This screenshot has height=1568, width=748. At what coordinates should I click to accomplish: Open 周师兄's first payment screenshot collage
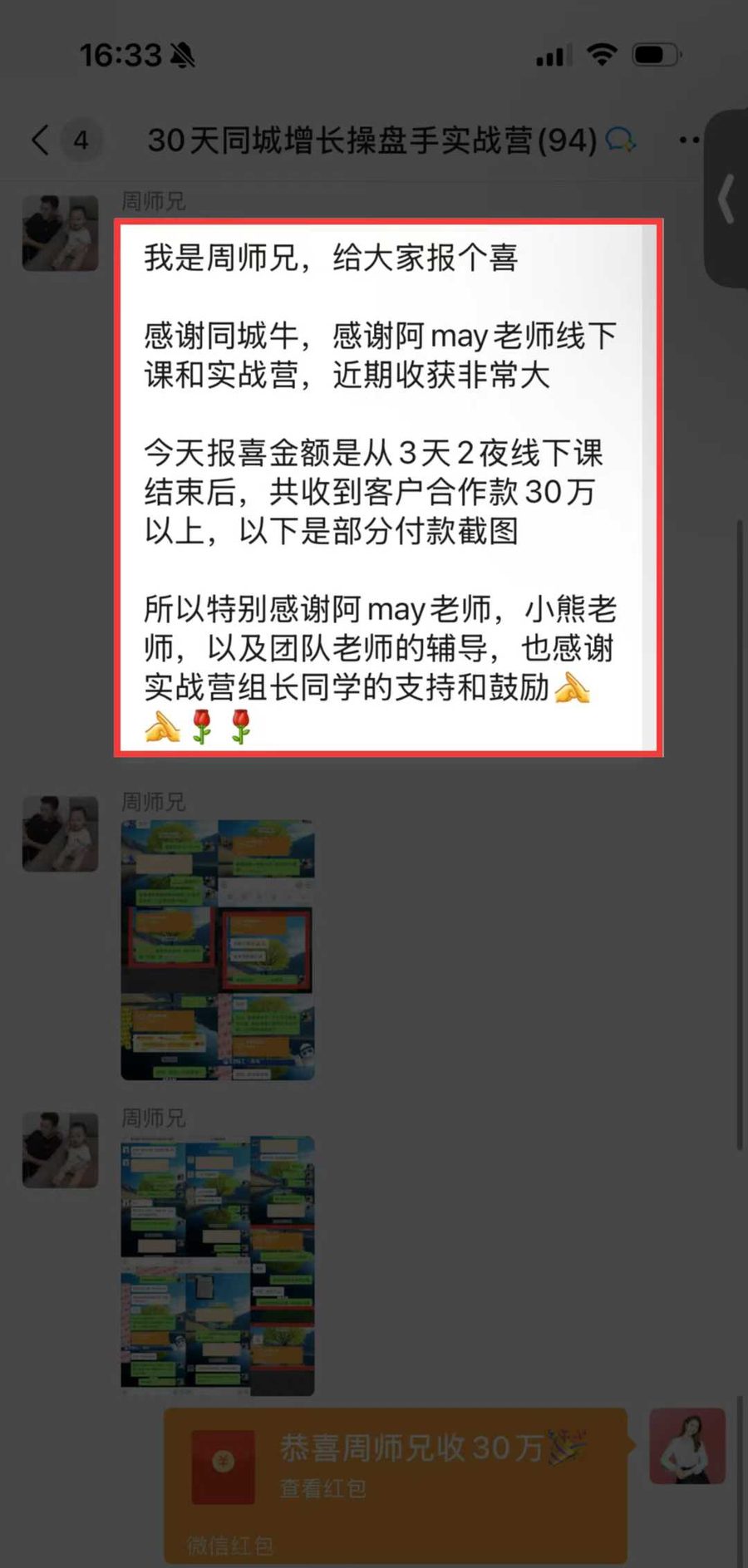click(x=218, y=950)
